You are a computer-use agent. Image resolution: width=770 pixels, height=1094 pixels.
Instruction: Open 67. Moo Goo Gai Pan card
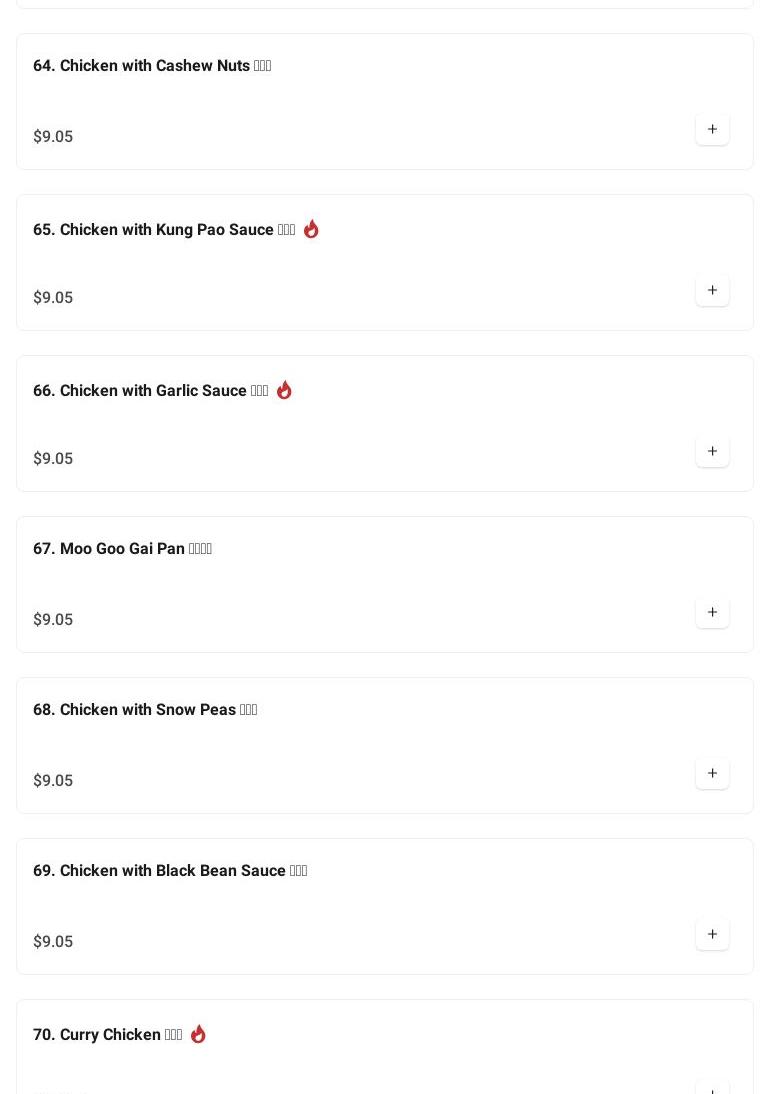(122, 549)
